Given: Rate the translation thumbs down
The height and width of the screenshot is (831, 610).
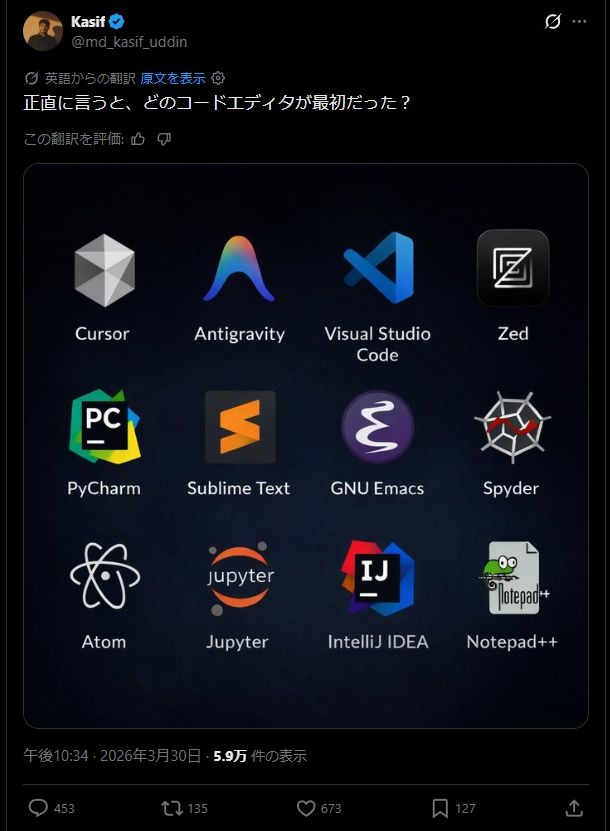Looking at the screenshot, I should [x=164, y=139].
